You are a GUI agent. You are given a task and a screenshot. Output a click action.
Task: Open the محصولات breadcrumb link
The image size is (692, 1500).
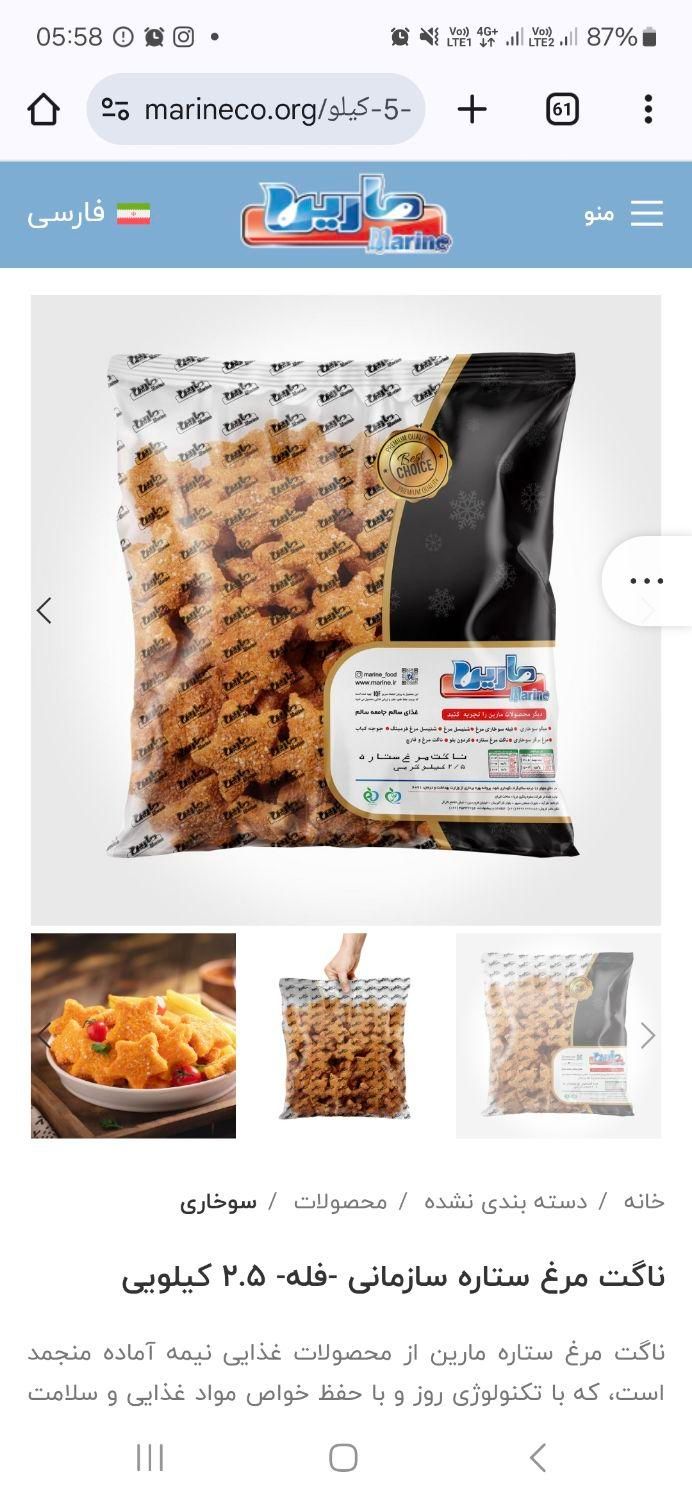pos(340,1201)
